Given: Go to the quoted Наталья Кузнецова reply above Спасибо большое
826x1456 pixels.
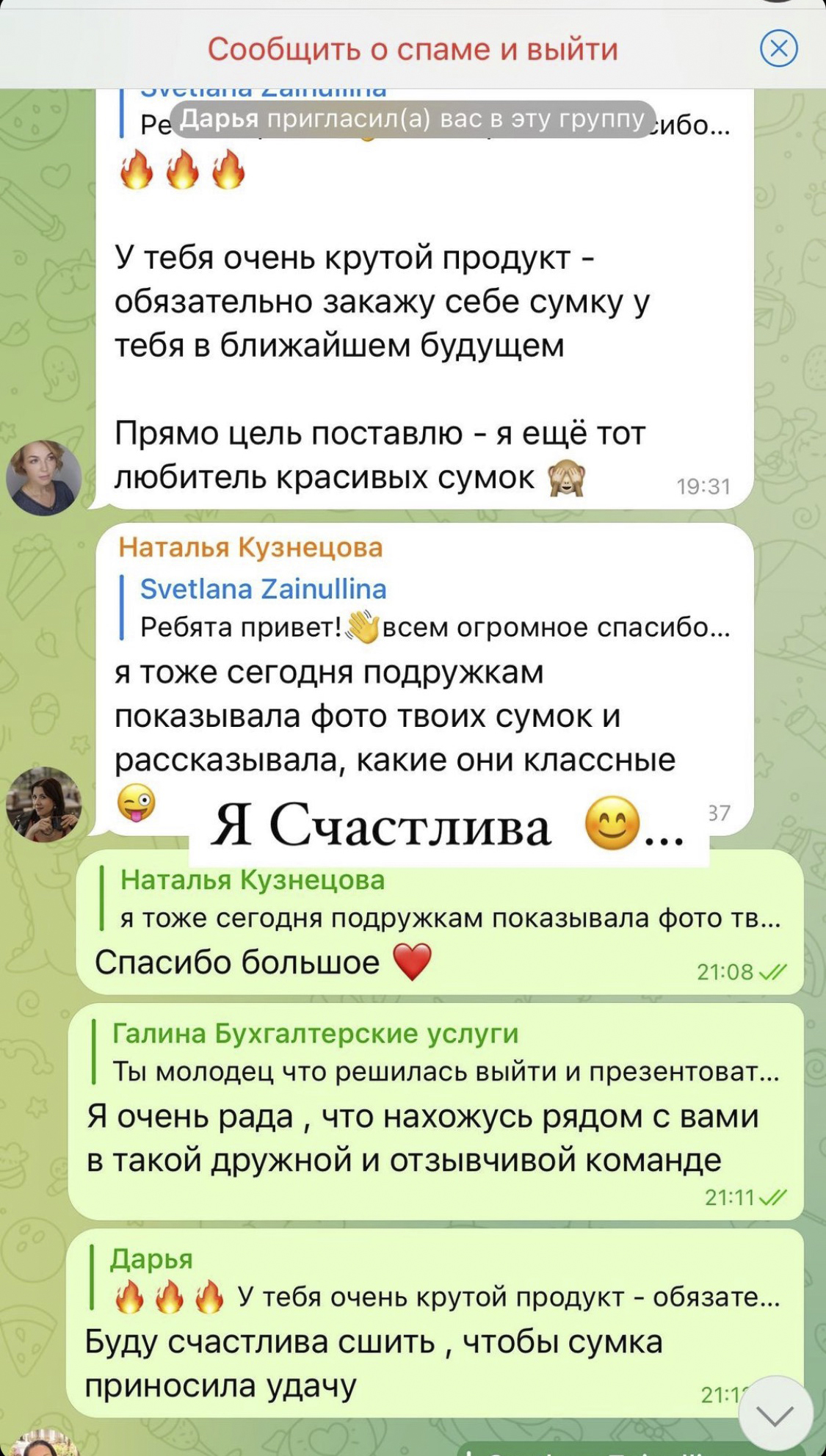Looking at the screenshot, I should 441,899.
